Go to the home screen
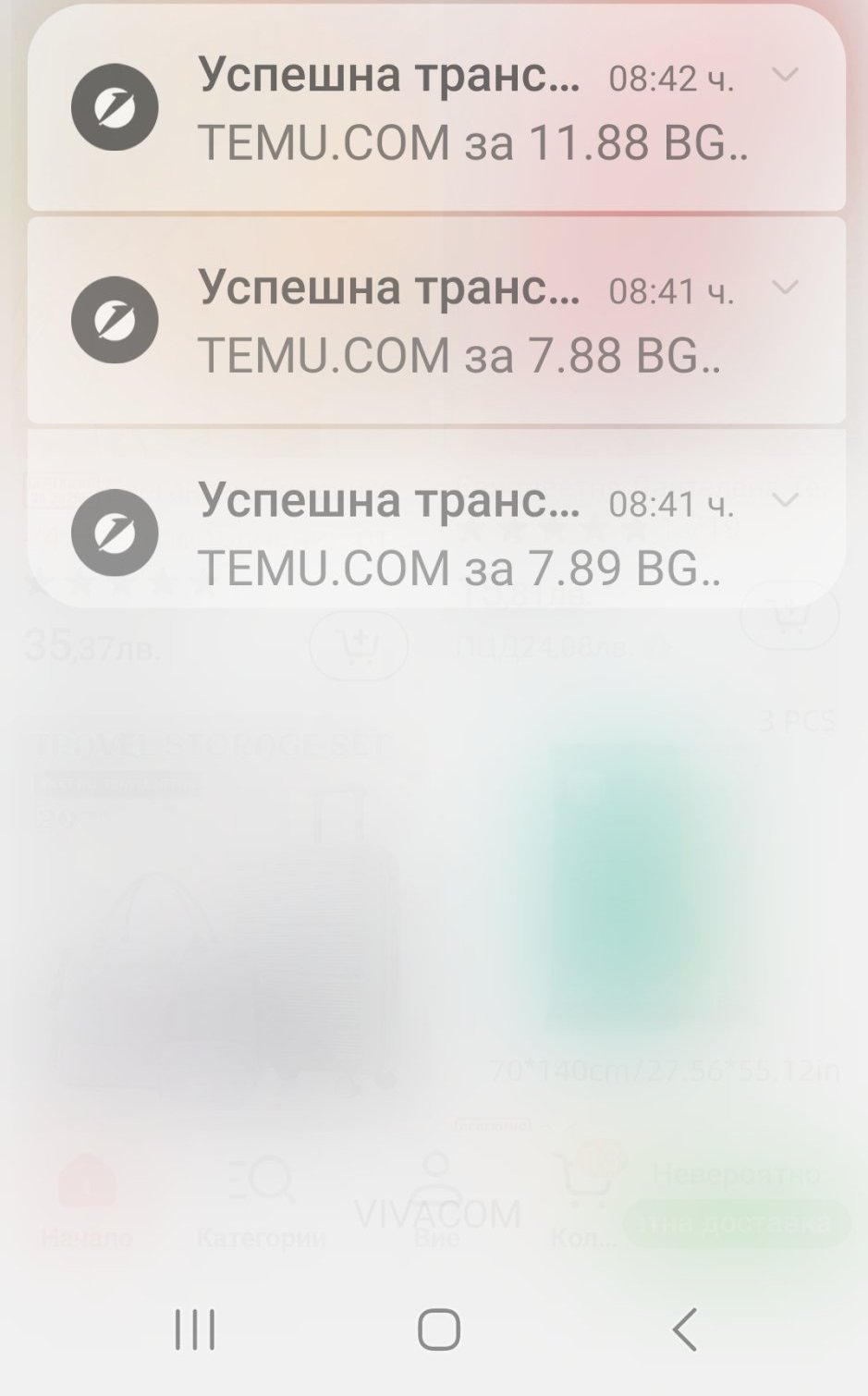This screenshot has width=868, height=1396. tap(438, 1329)
